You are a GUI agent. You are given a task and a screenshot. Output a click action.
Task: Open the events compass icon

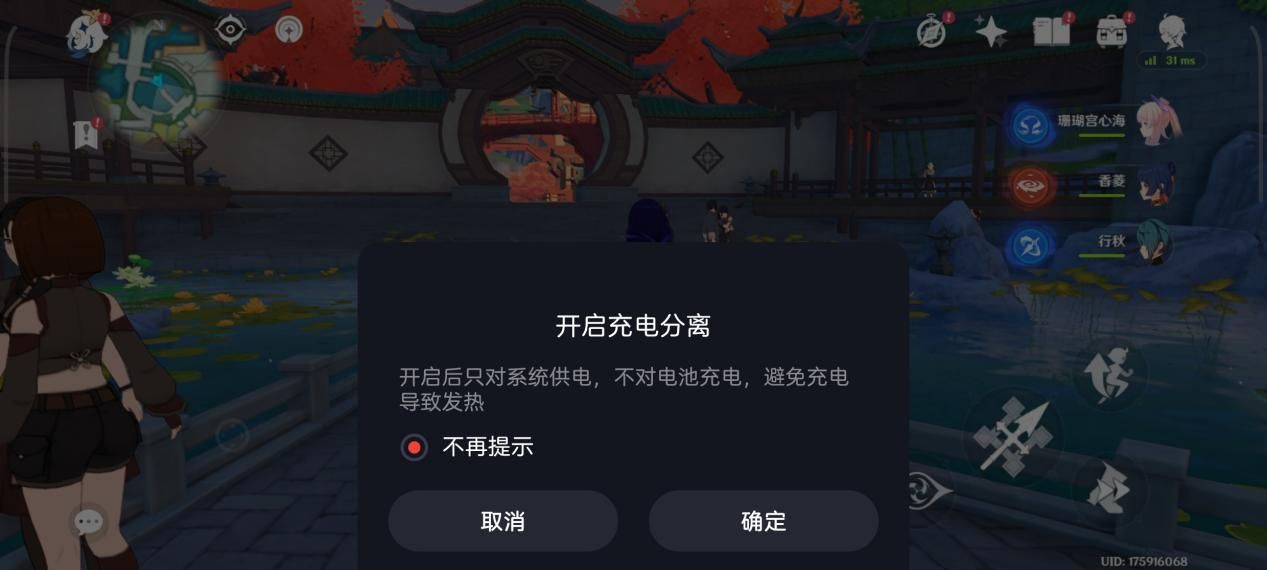pyautogui.click(x=931, y=33)
